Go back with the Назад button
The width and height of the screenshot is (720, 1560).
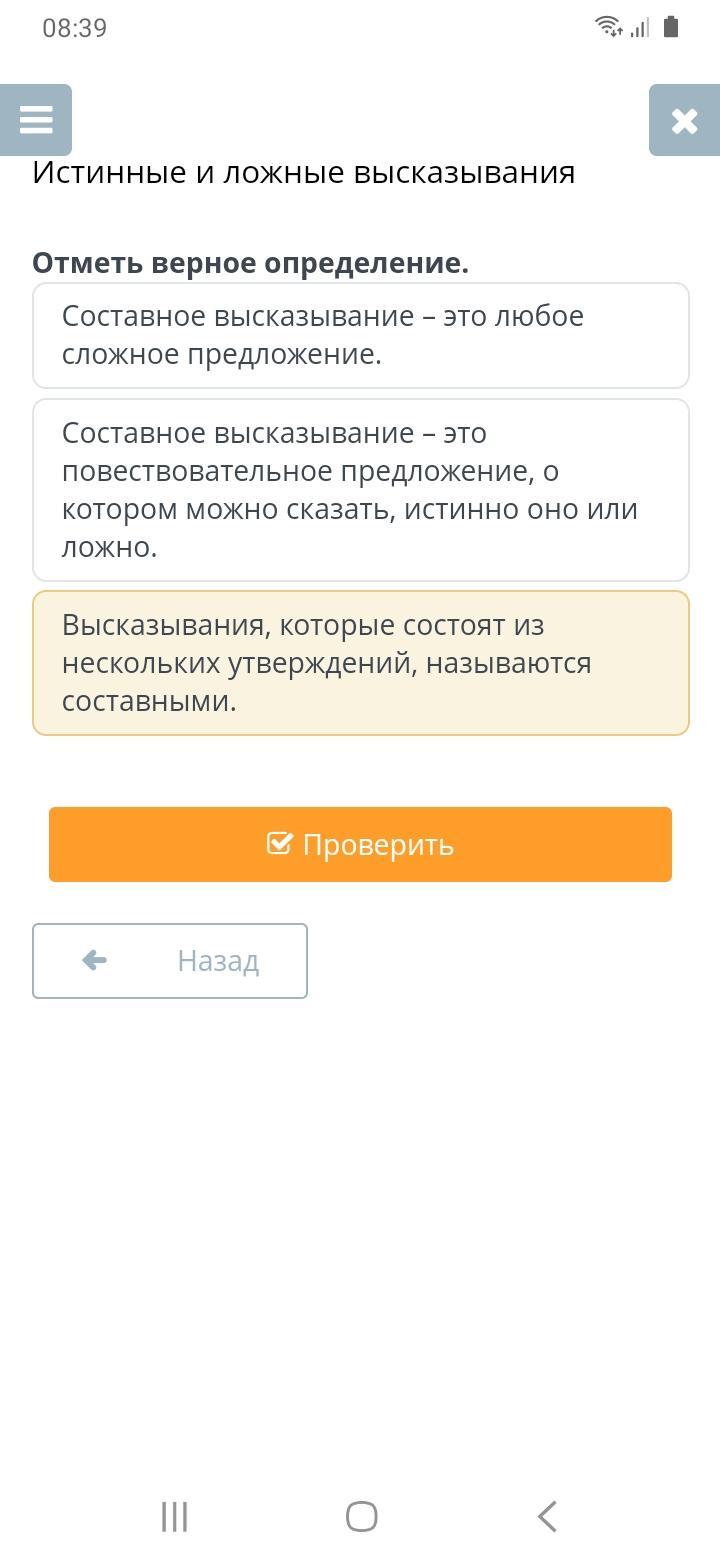[x=170, y=961]
